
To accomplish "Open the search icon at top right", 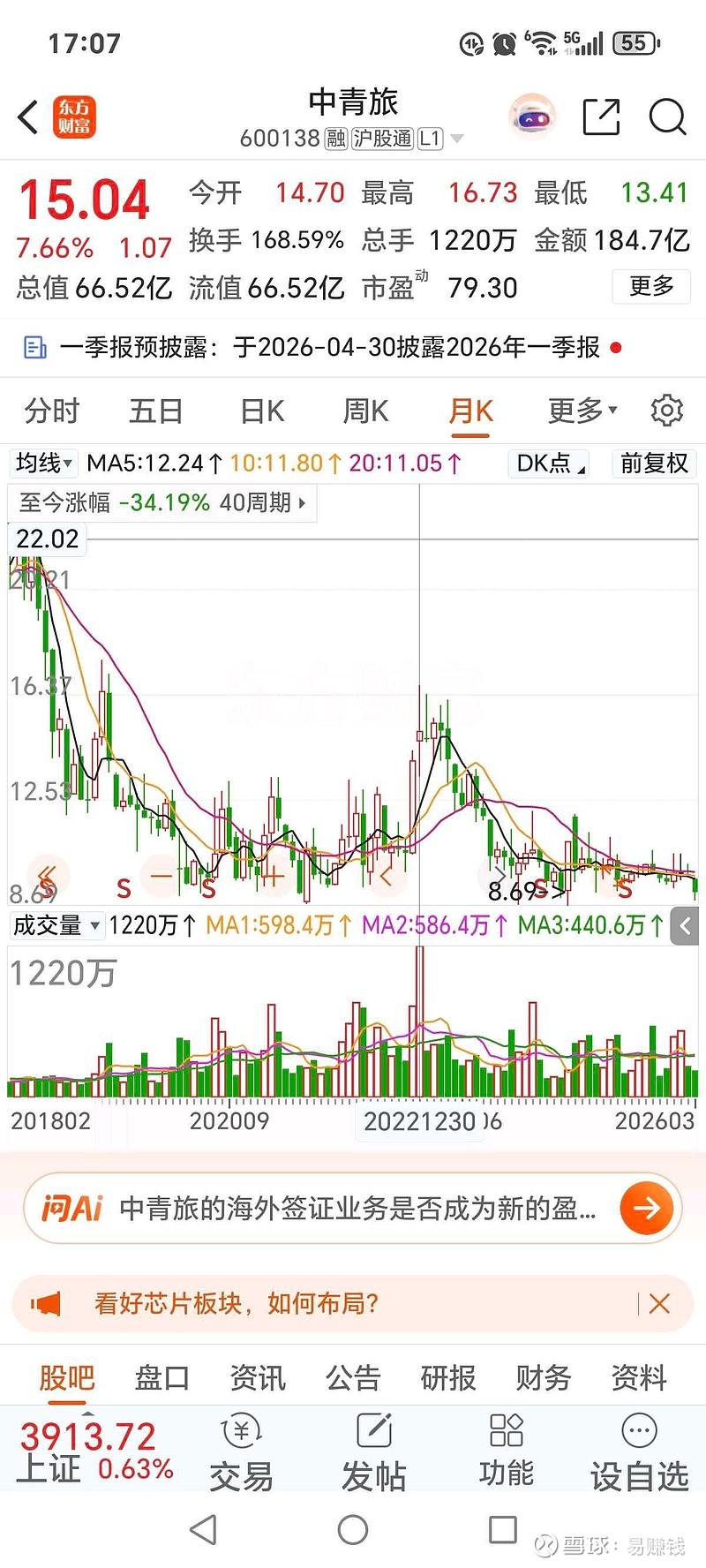I will pos(668,117).
